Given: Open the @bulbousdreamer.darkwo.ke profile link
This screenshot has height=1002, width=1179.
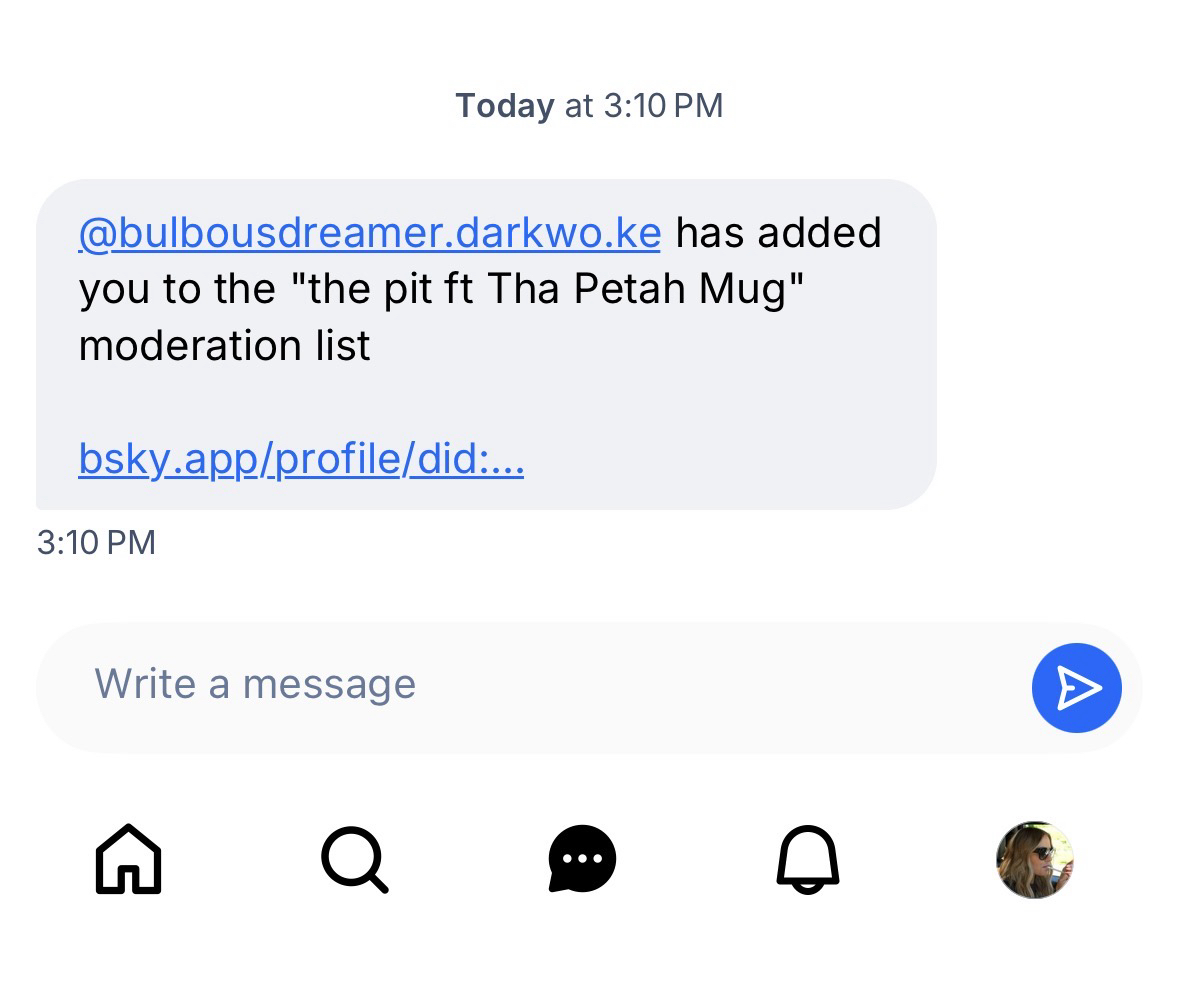Looking at the screenshot, I should pyautogui.click(x=369, y=233).
